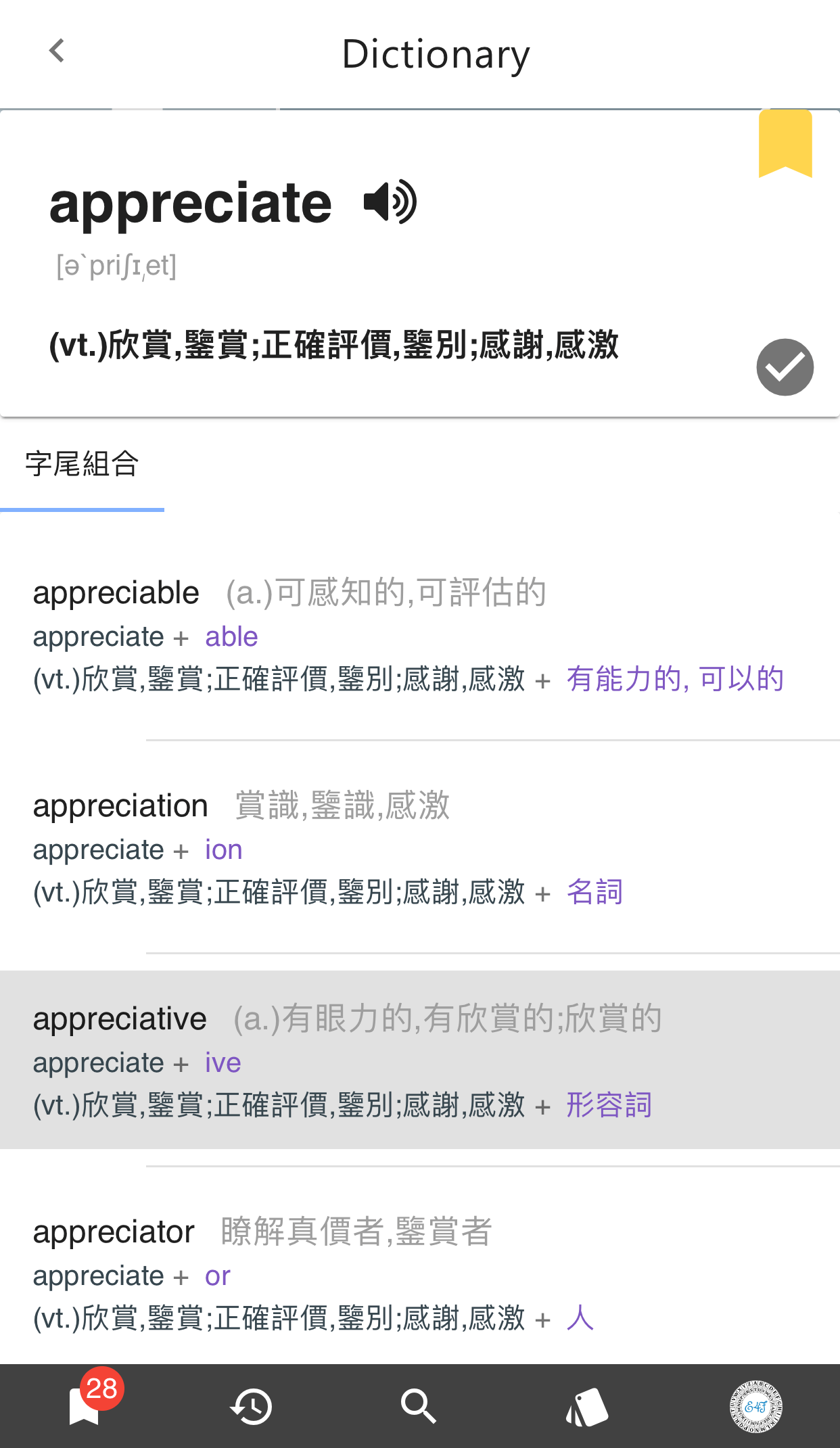The height and width of the screenshot is (1448, 840).
Task: Play pronunciation of appreciate
Action: tap(390, 202)
